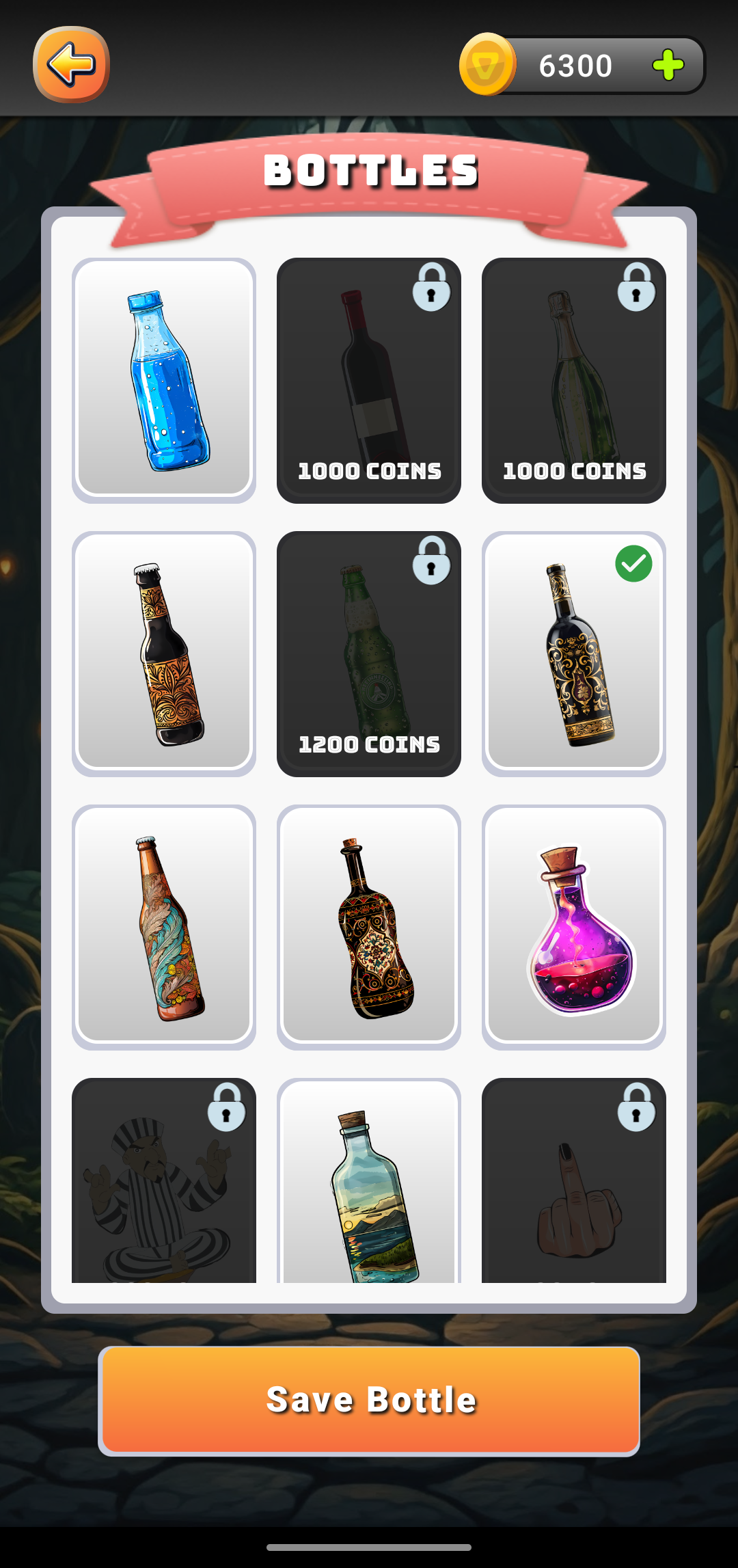Image resolution: width=738 pixels, height=1568 pixels.
Task: Tap the locked striped prisoner character
Action: click(164, 1182)
